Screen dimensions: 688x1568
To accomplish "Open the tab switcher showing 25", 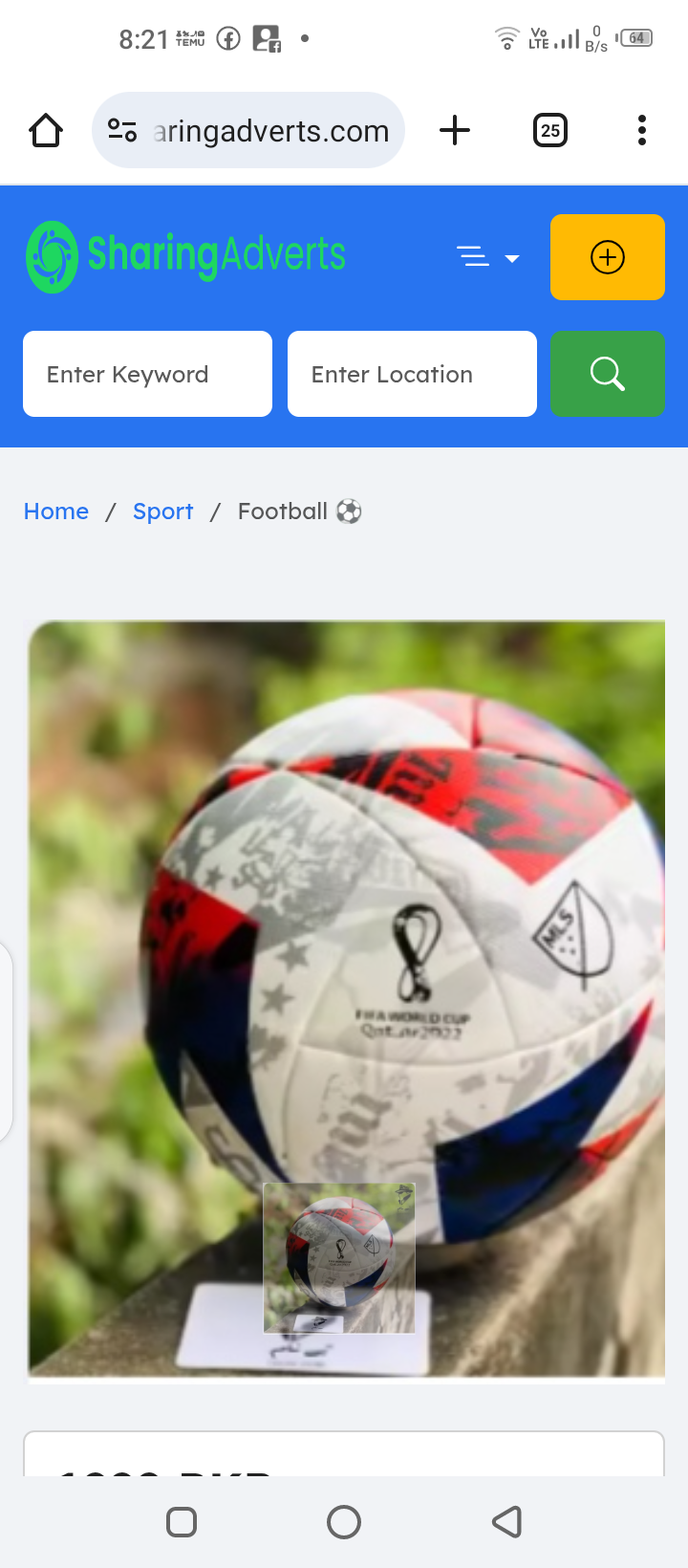I will pos(549,130).
